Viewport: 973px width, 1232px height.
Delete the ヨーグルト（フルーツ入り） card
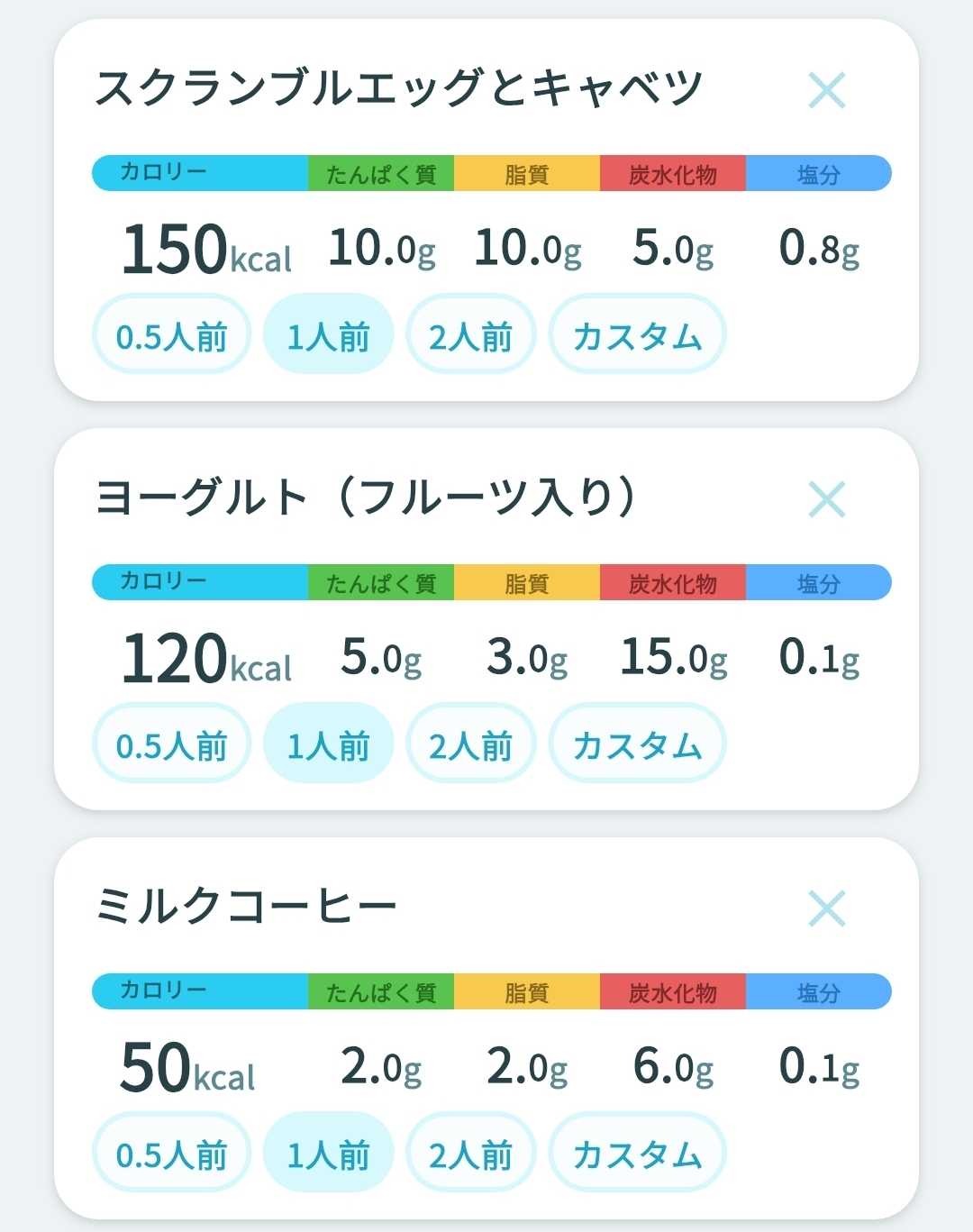click(x=826, y=499)
